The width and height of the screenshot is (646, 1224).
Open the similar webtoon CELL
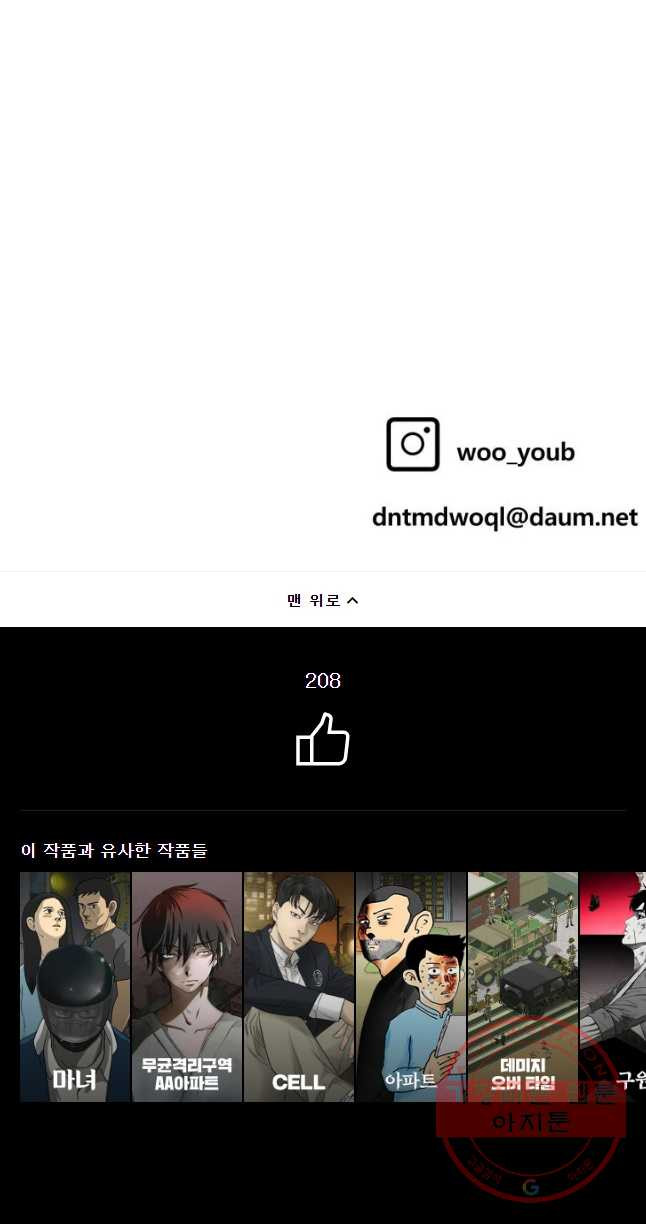(299, 986)
